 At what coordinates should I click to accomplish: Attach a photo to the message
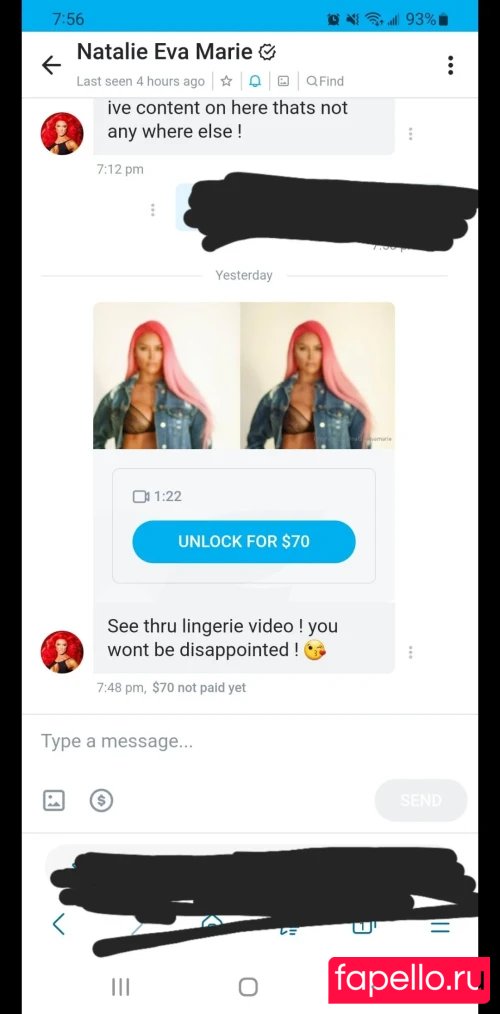coord(54,801)
